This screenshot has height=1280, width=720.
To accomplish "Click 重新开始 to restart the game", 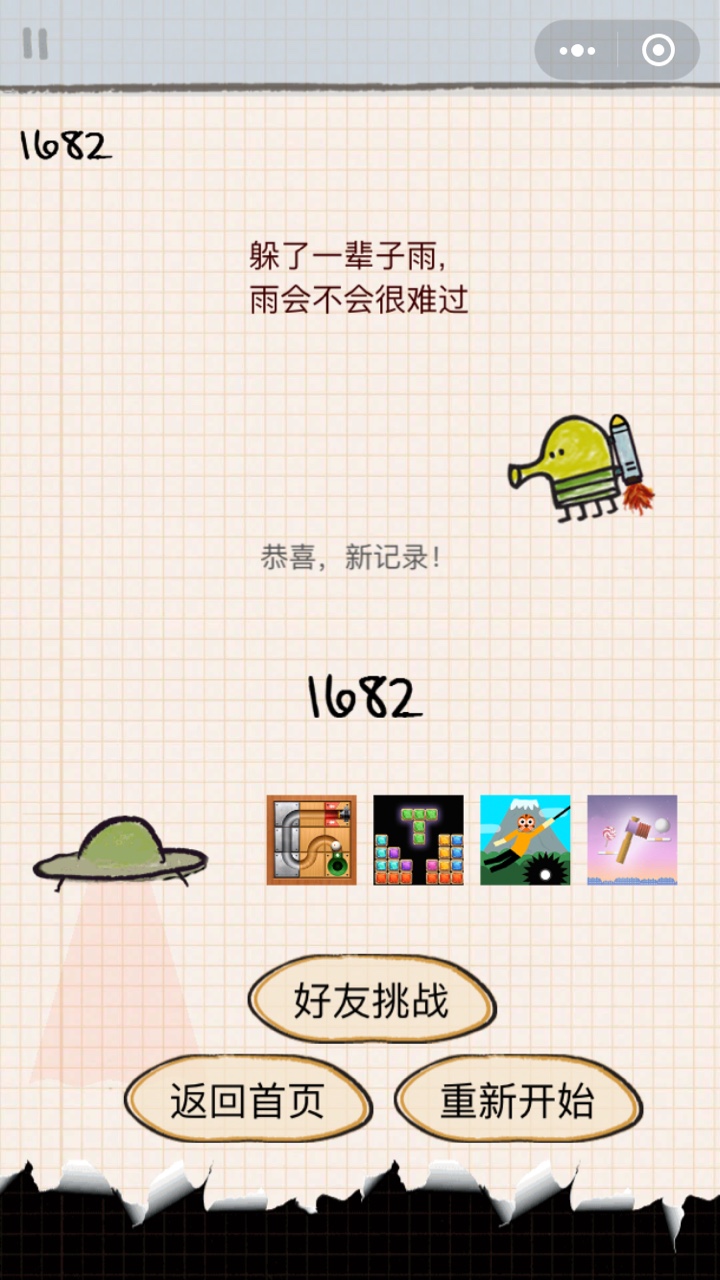I will [519, 1100].
